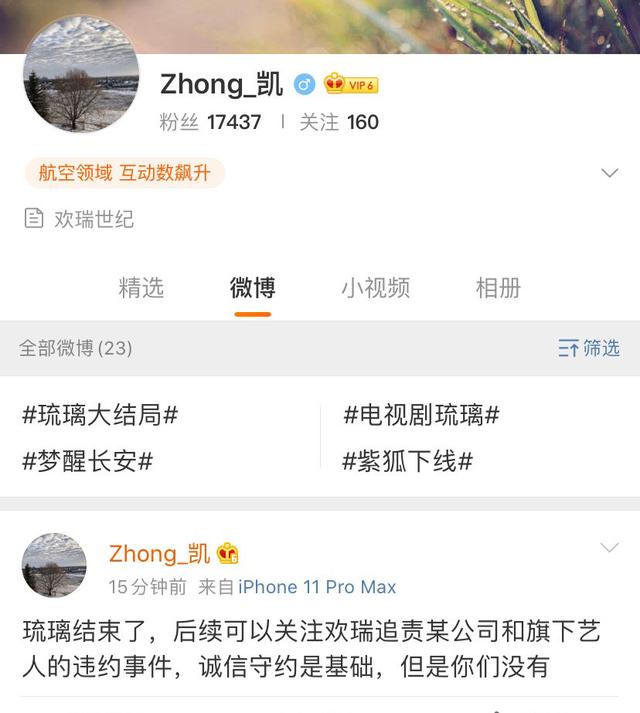Switch to the 精选 tab

(141, 288)
